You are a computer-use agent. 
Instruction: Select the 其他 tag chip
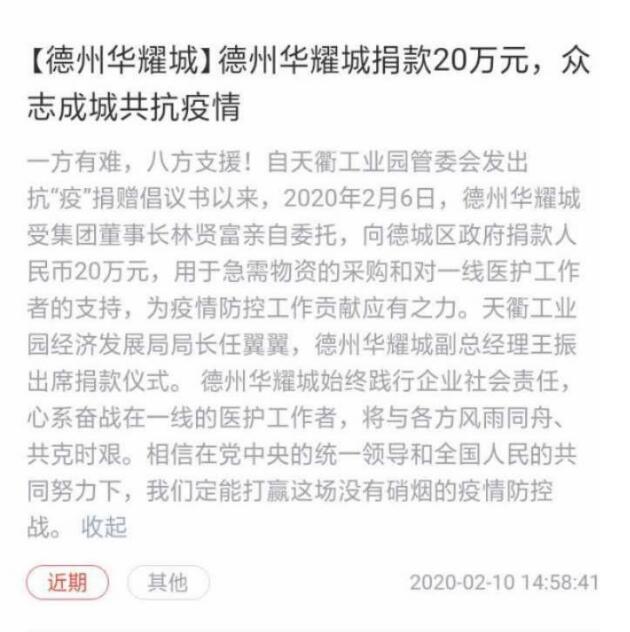point(168,582)
